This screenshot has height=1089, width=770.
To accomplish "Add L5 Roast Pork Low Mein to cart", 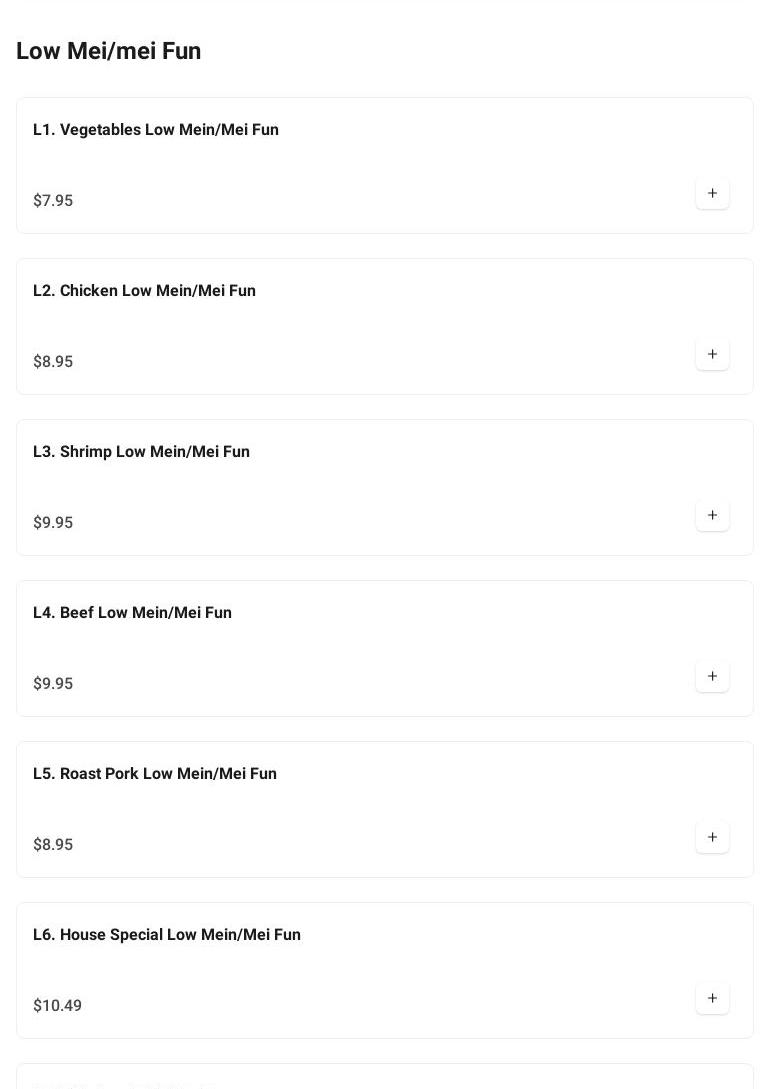I will (x=712, y=837).
